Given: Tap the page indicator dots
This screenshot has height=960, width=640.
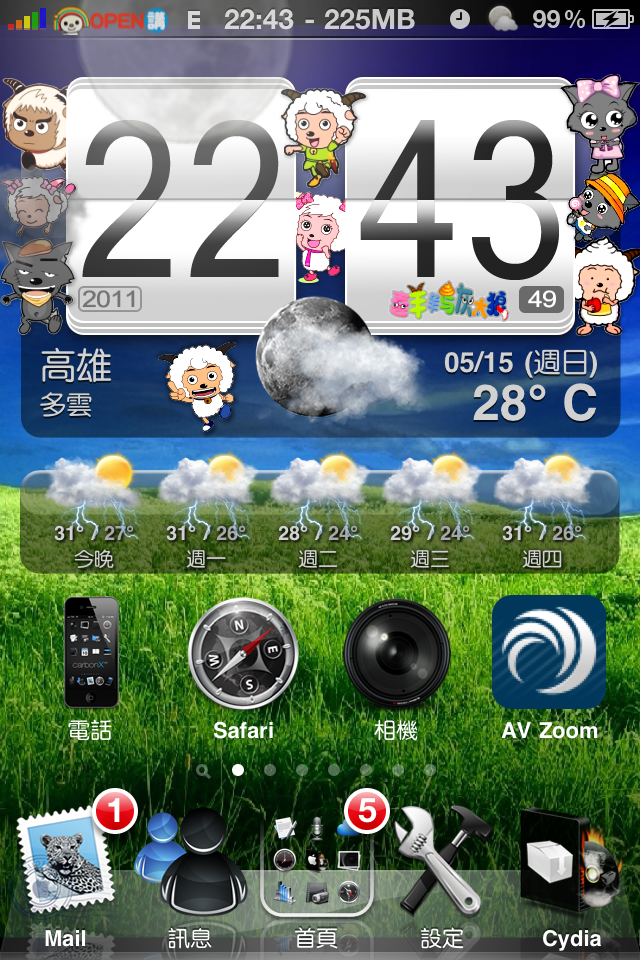Looking at the screenshot, I should (x=318, y=770).
